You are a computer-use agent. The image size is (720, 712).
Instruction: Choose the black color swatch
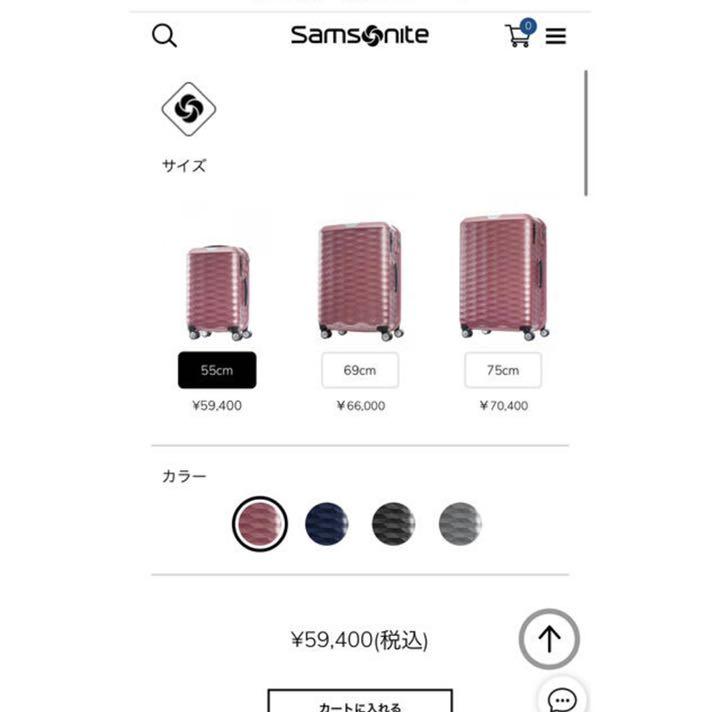[x=393, y=524]
